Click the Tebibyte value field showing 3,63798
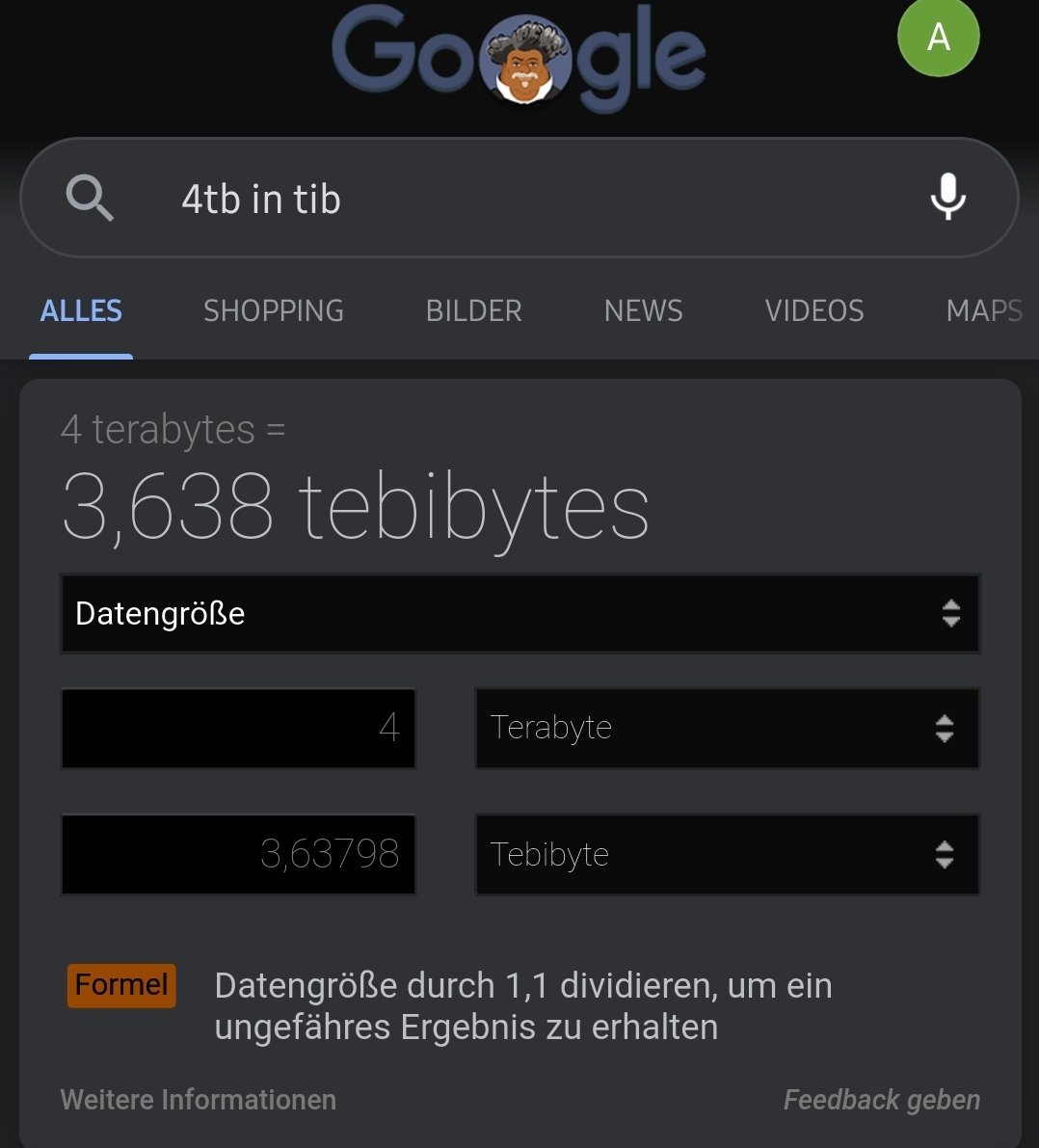The height and width of the screenshot is (1148, 1039). (238, 854)
